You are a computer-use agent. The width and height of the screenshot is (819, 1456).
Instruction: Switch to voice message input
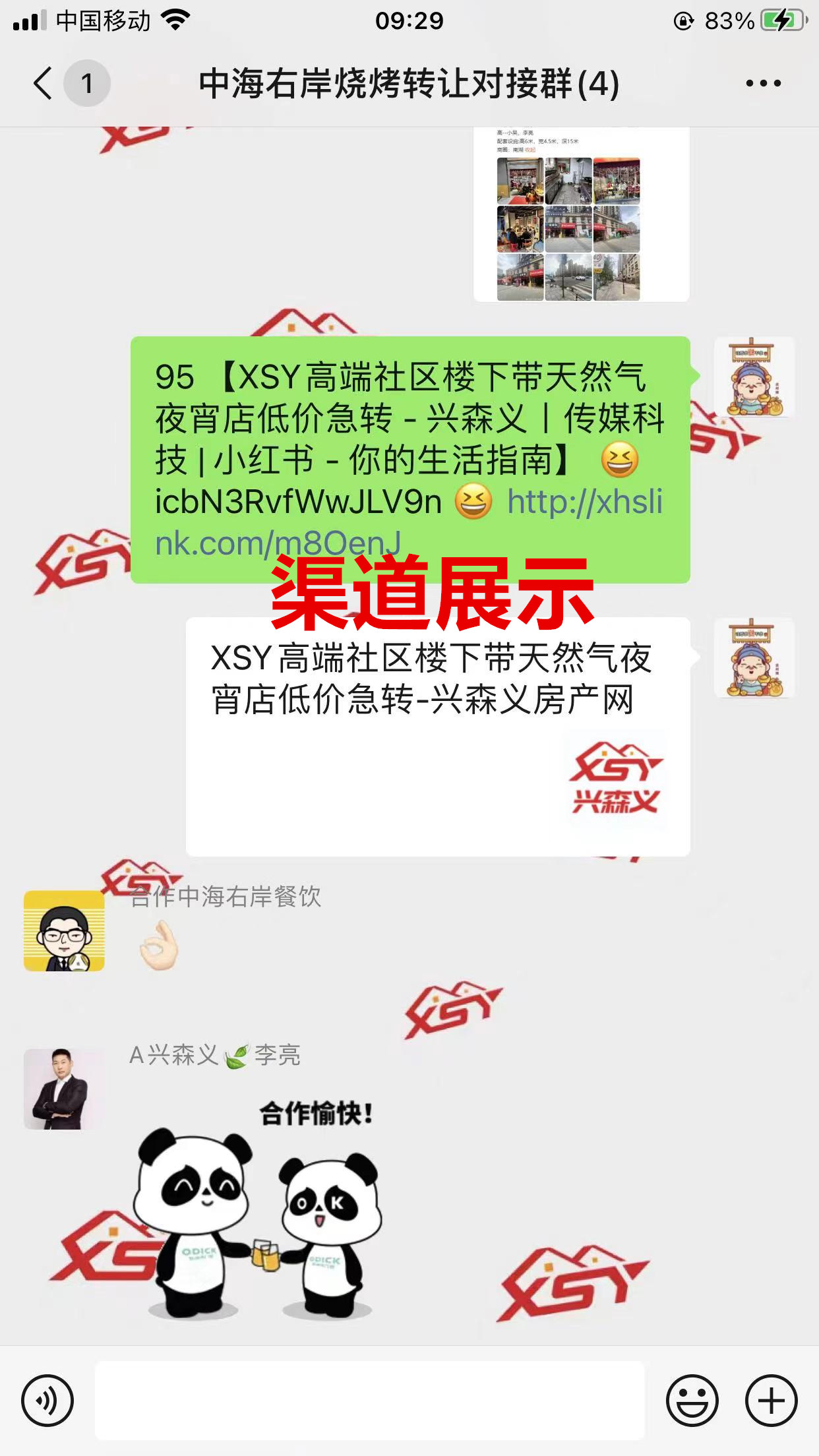47,1400
